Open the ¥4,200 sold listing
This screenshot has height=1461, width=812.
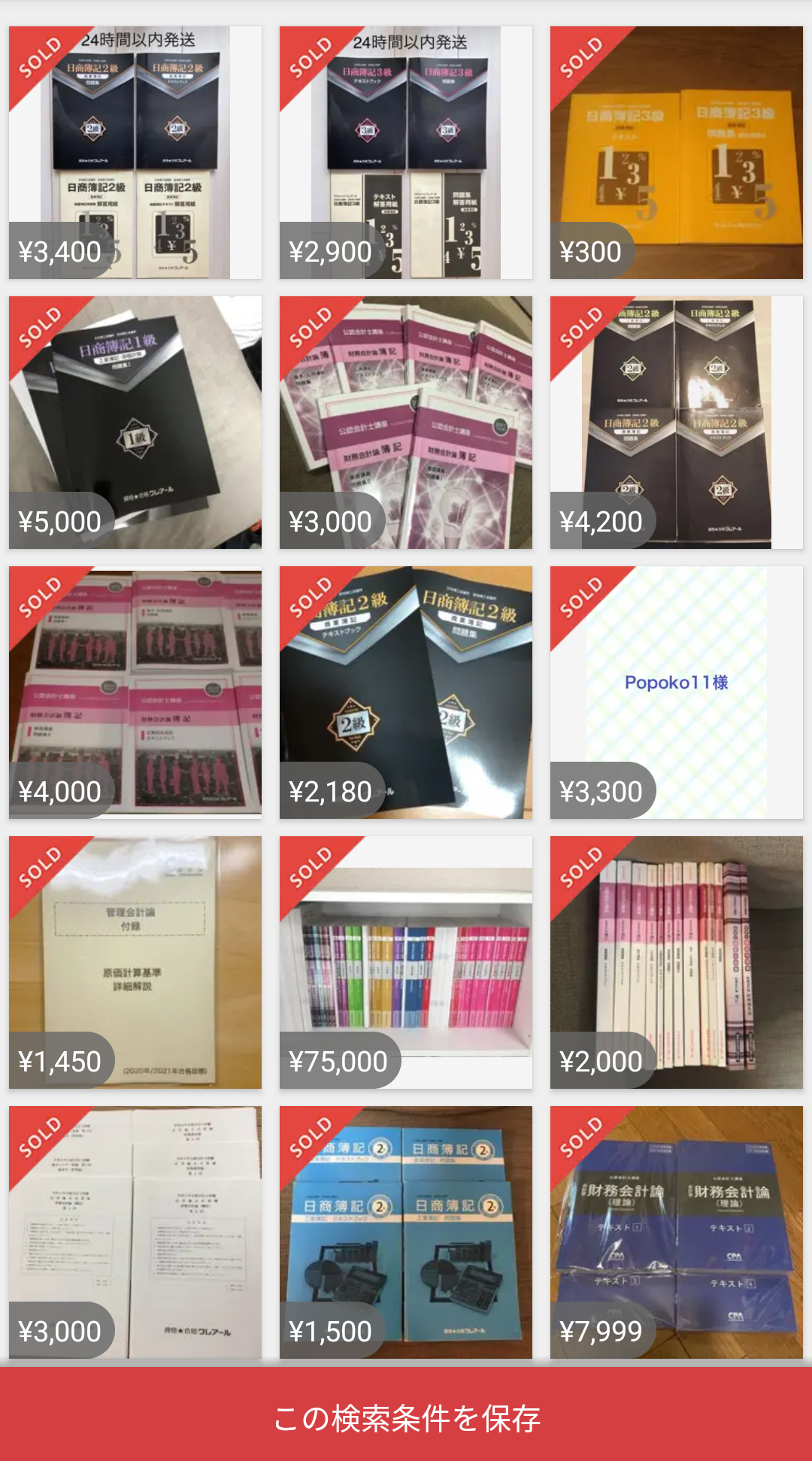677,423
